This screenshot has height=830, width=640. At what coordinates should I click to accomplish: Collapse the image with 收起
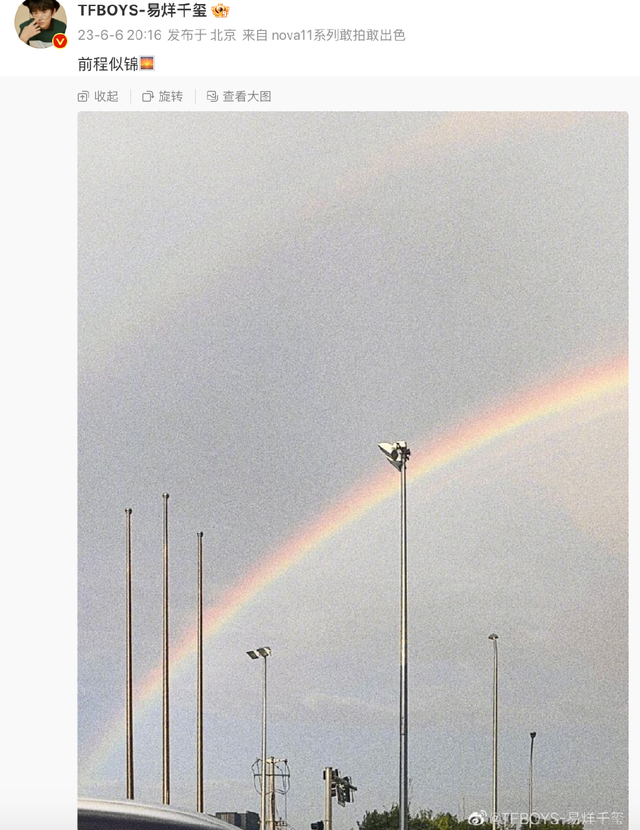(98, 96)
